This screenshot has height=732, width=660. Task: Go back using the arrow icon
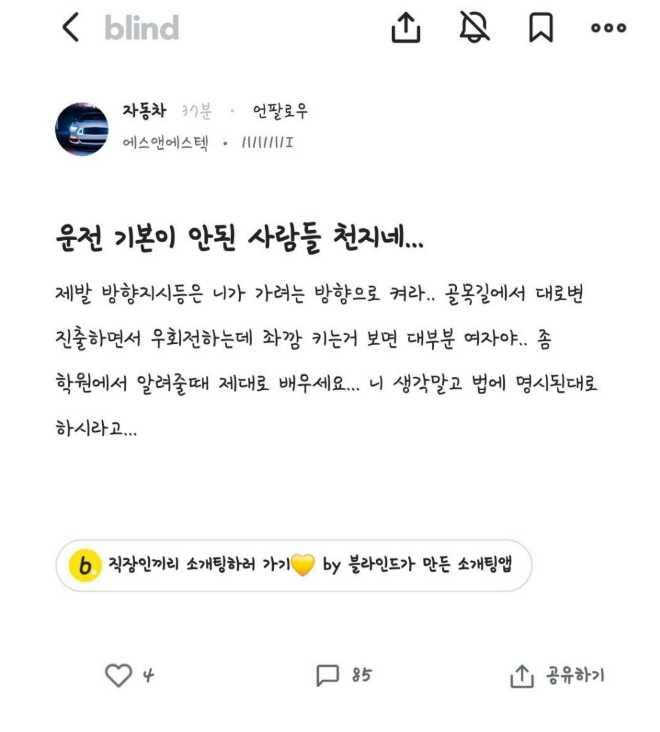pos(70,28)
